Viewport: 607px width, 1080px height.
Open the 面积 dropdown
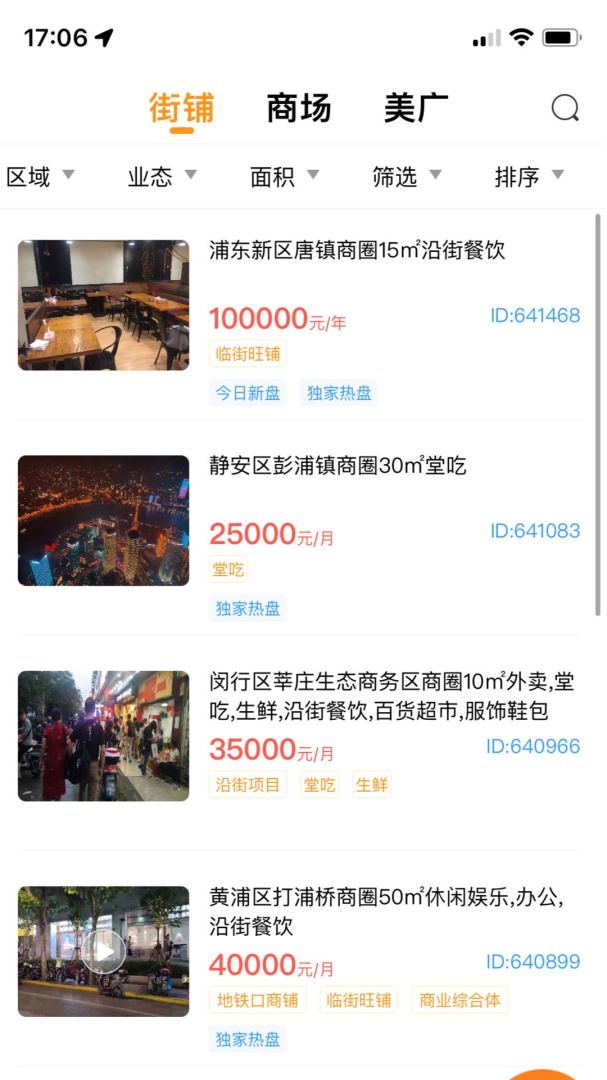(284, 177)
